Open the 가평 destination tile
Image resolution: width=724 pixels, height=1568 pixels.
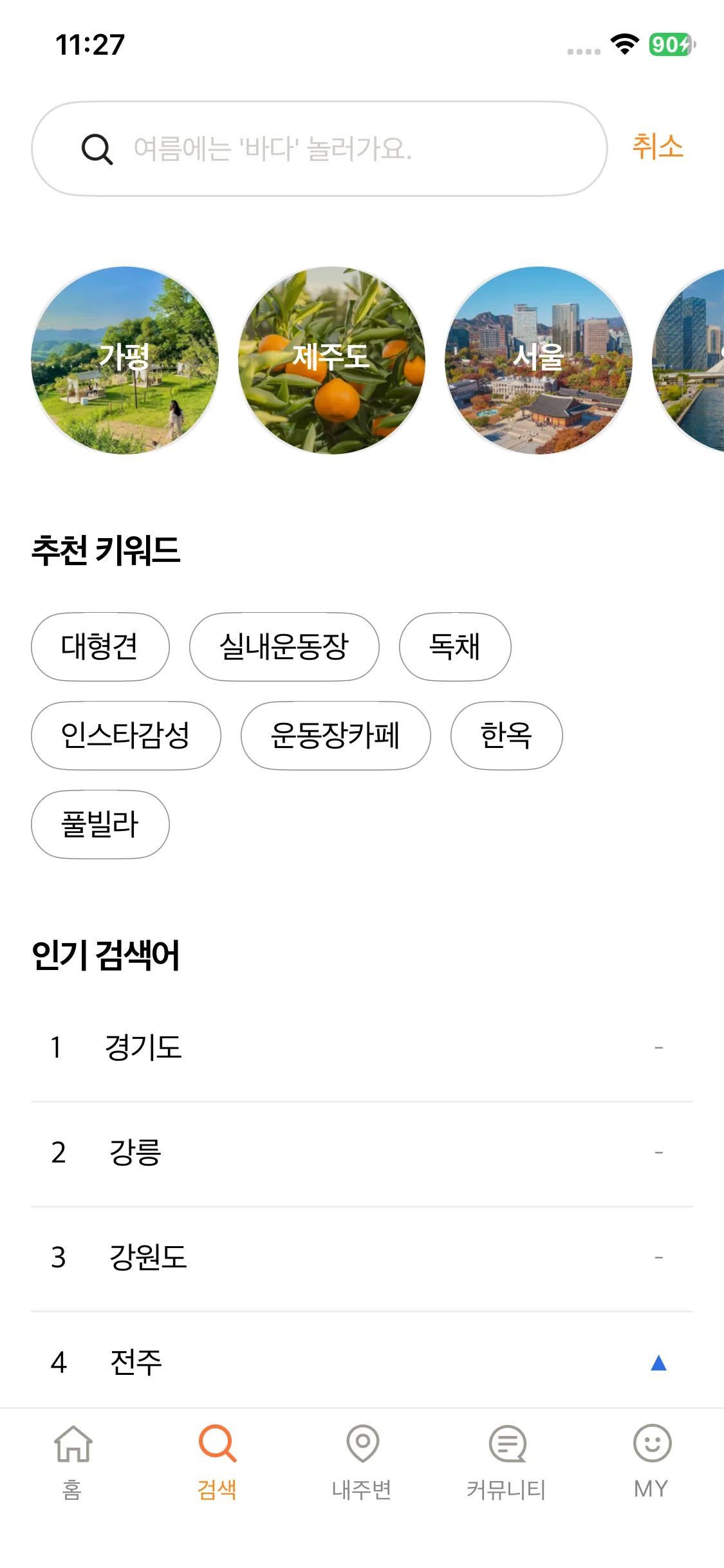tap(125, 360)
